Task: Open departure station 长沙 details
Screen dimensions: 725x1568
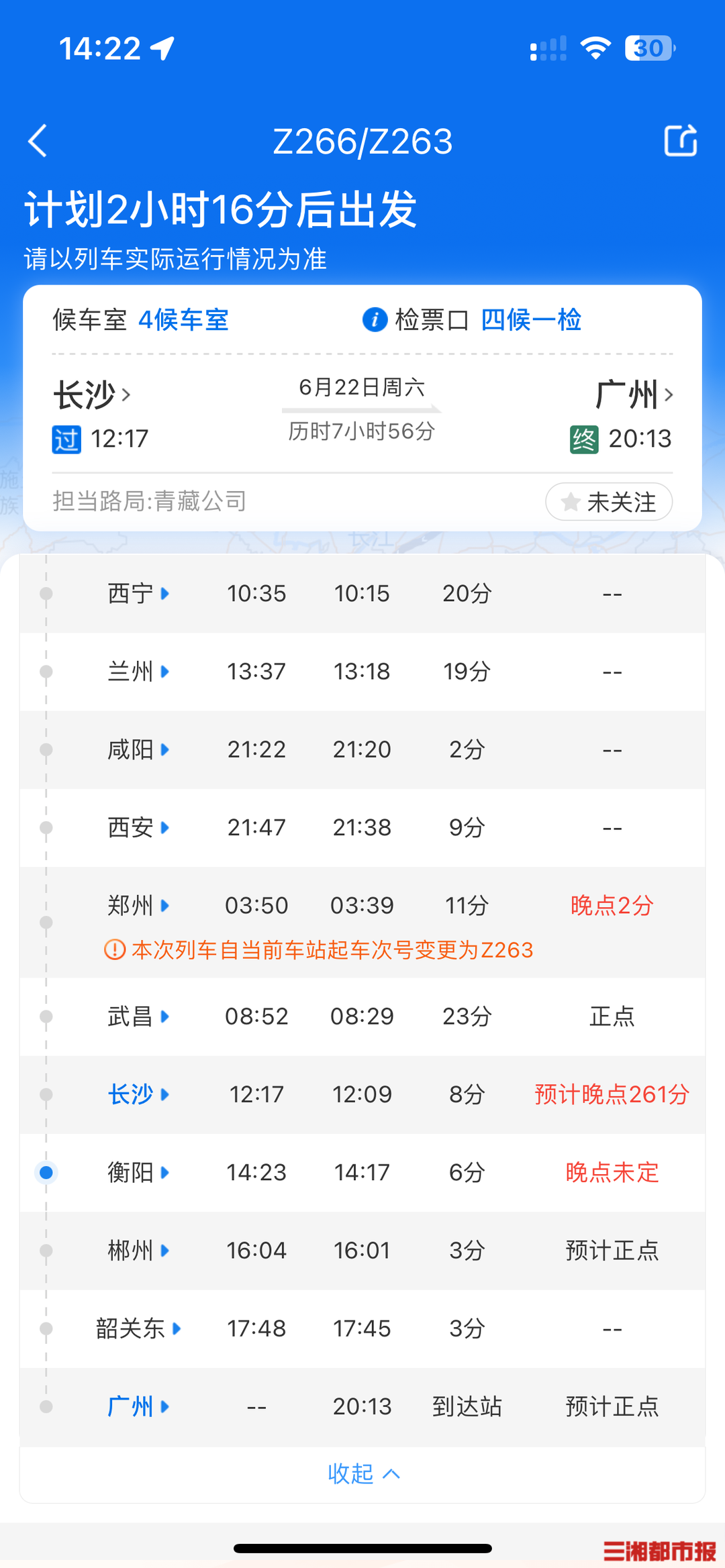Action: tap(92, 395)
